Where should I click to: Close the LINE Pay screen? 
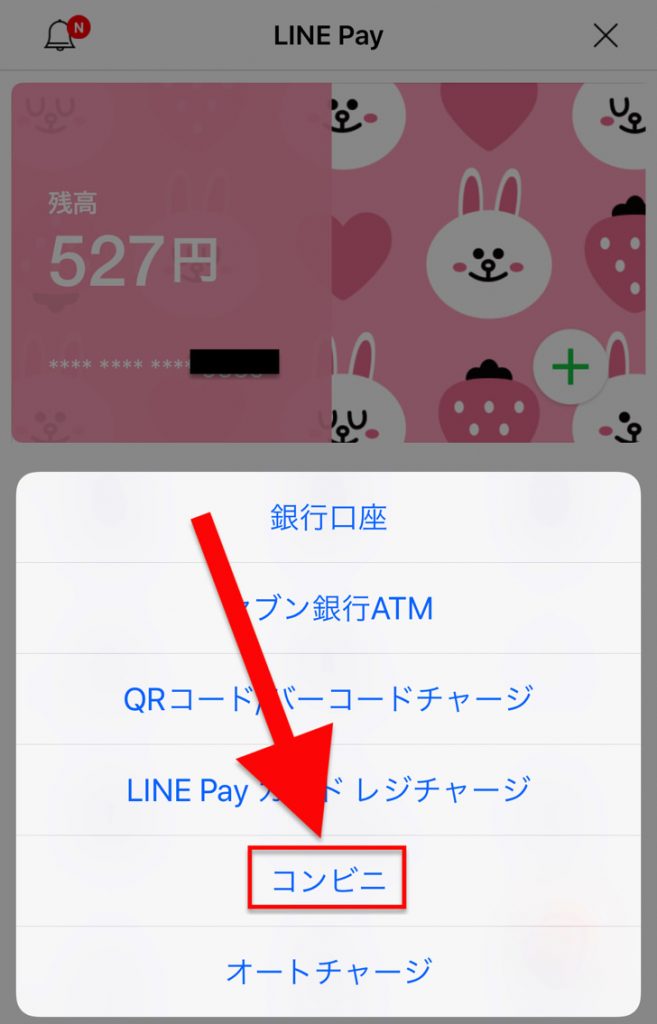tap(605, 36)
